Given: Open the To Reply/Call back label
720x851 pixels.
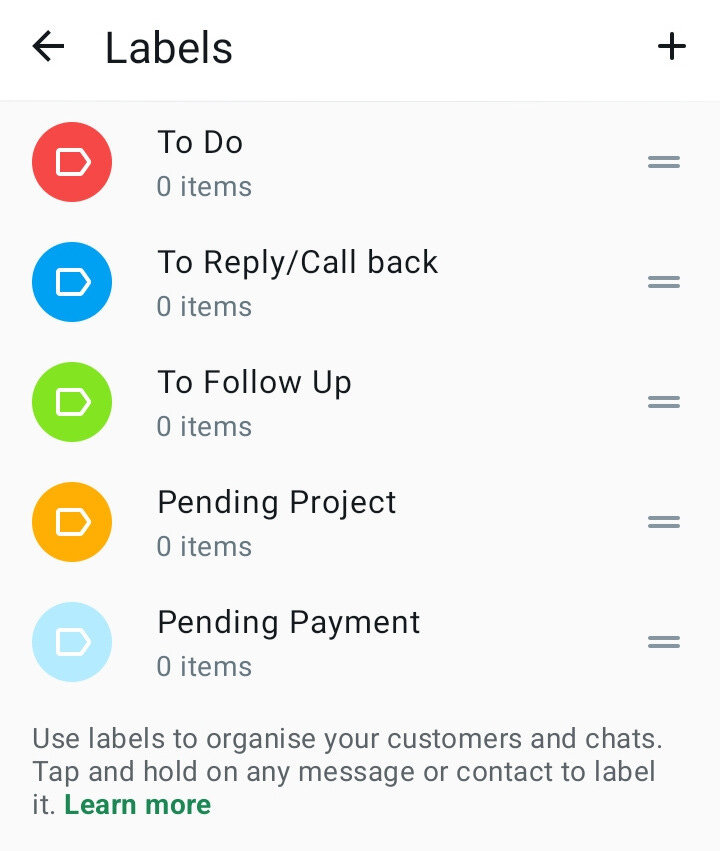Looking at the screenshot, I should pos(298,262).
